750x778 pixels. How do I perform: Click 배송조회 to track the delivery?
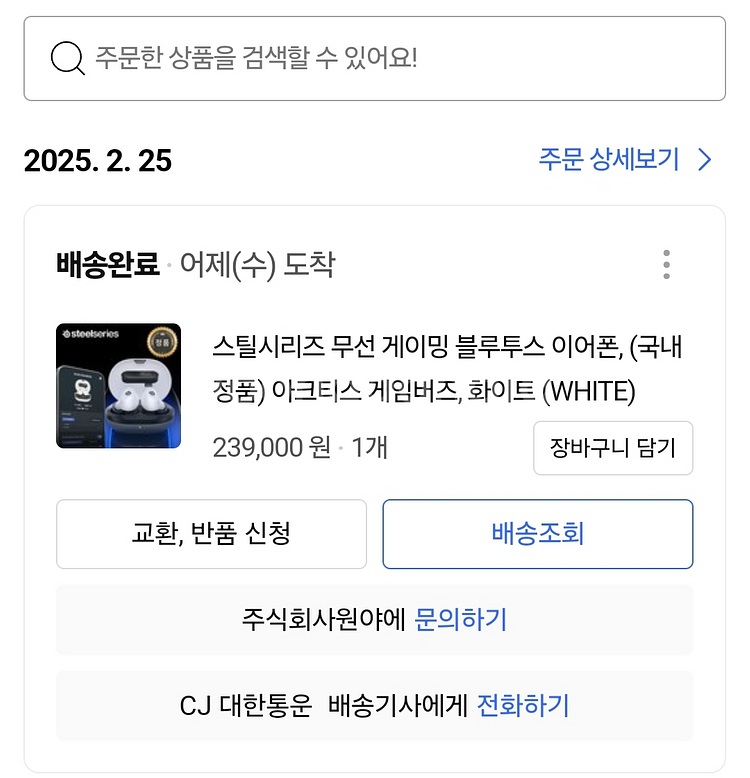pos(537,534)
